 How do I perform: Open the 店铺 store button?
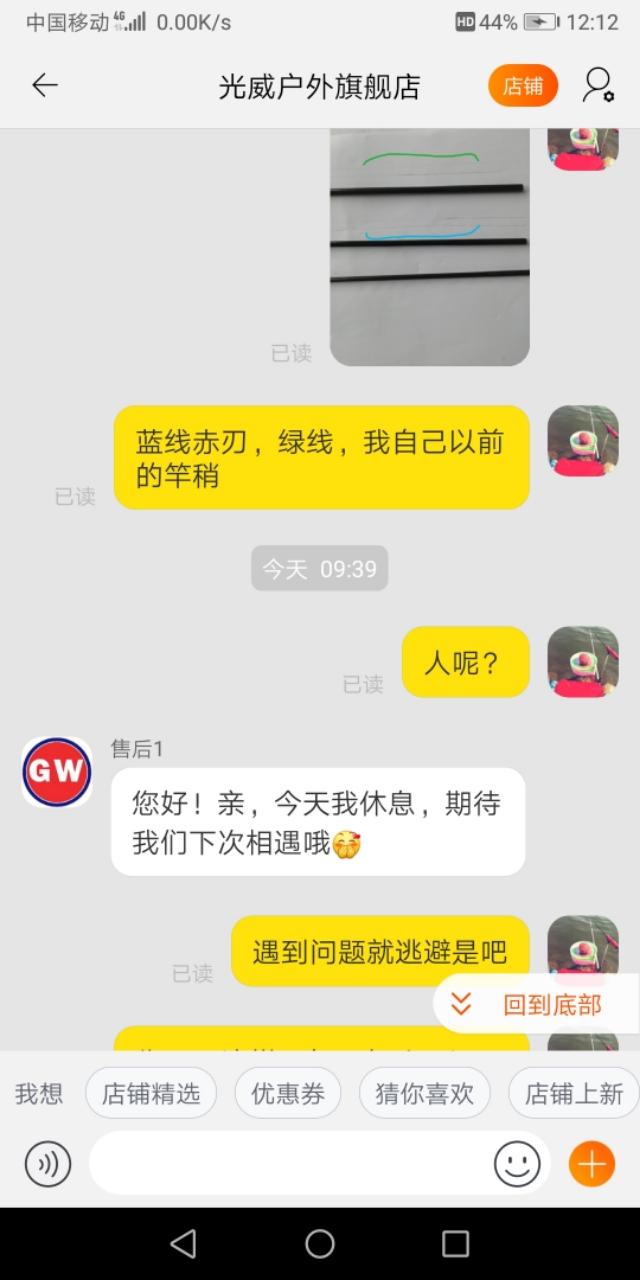pos(523,86)
